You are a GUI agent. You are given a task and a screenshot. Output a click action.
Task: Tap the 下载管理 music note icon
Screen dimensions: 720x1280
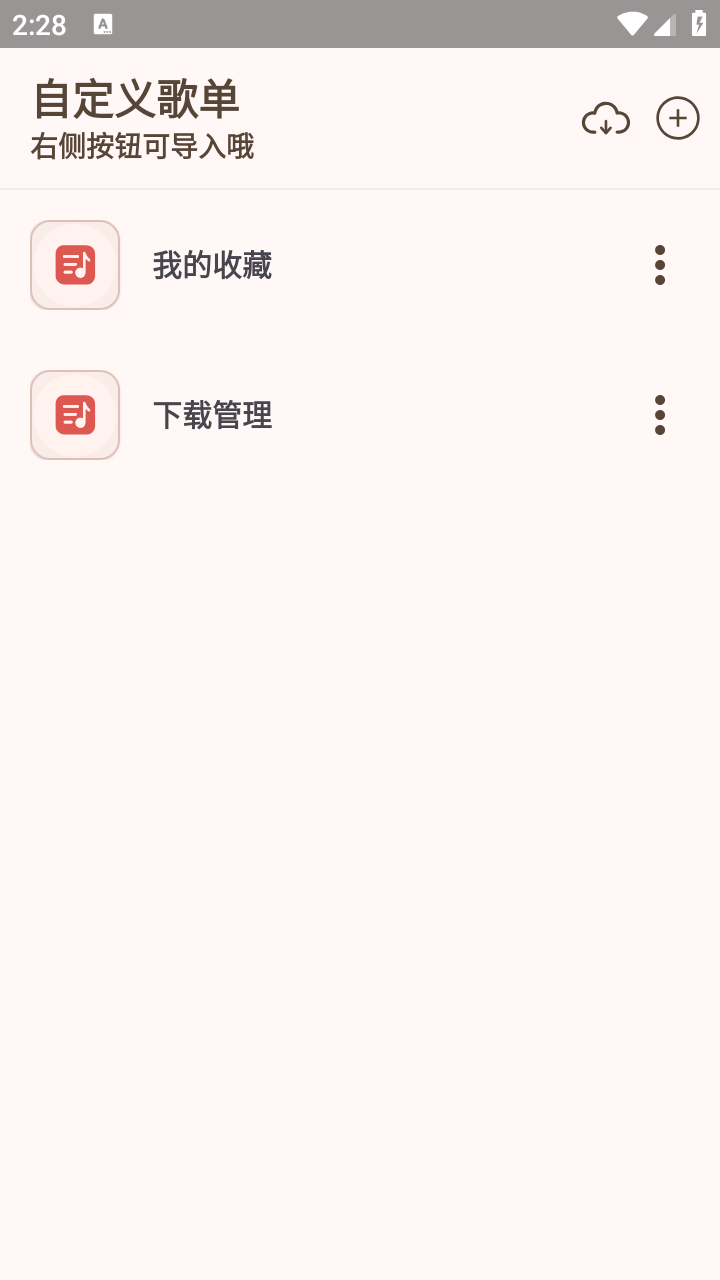[75, 414]
